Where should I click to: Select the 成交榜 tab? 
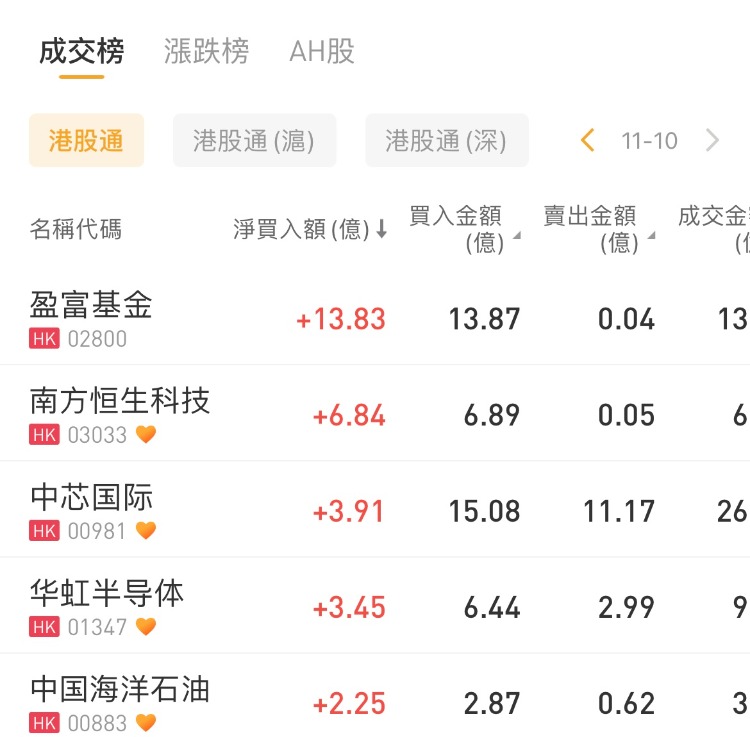82,51
